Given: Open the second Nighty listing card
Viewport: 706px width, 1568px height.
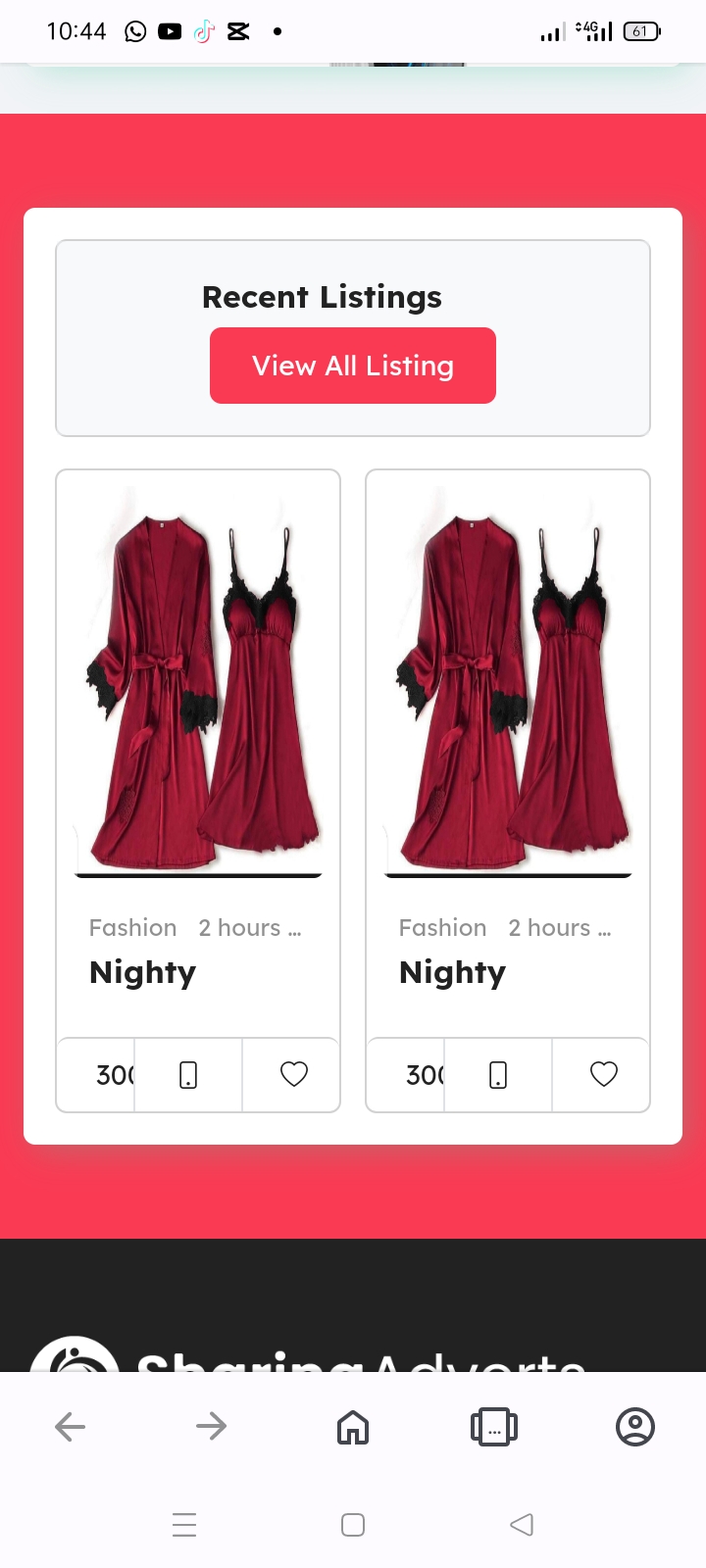Looking at the screenshot, I should 508,686.
